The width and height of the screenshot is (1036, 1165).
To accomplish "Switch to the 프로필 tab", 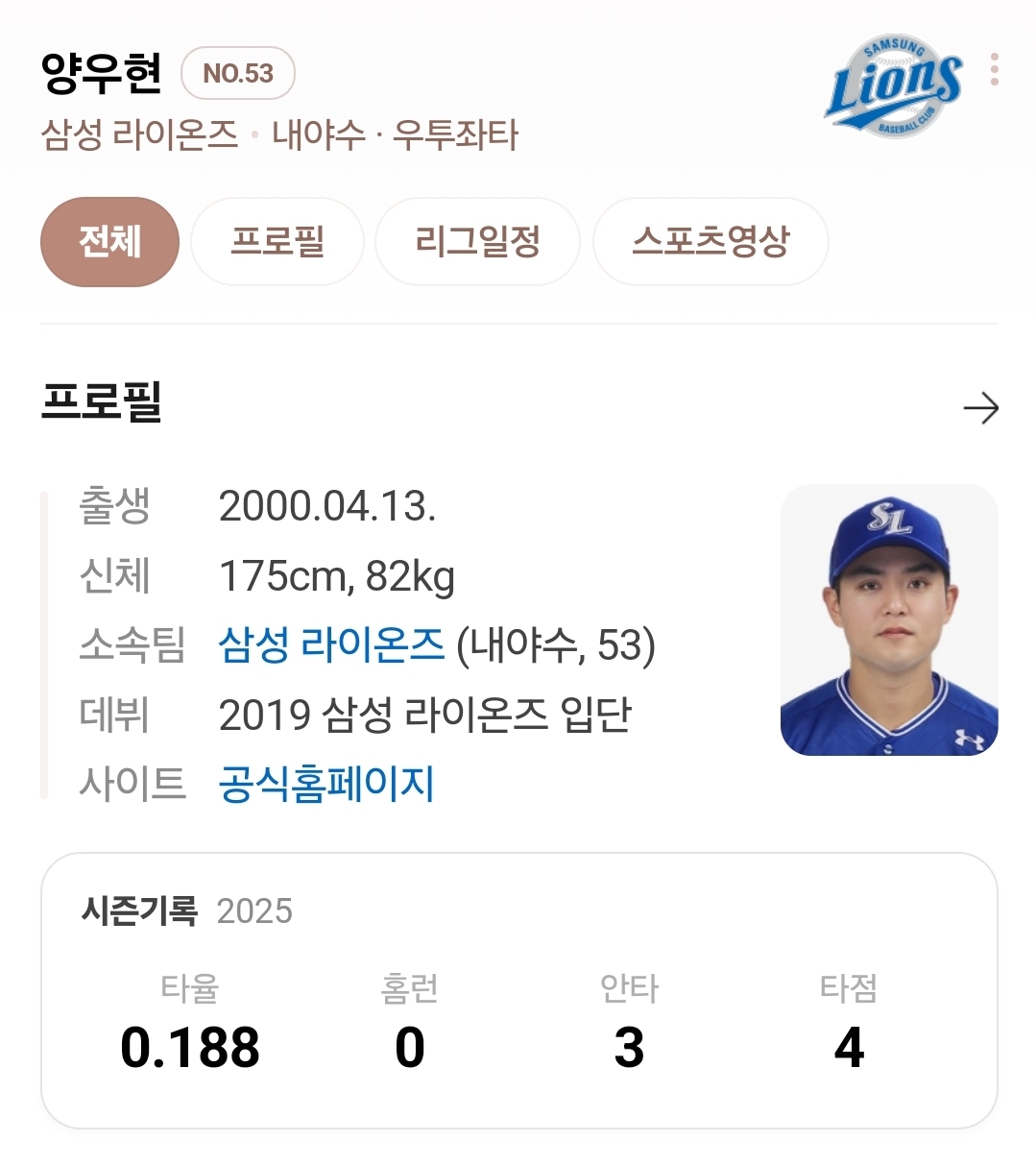I will 277,242.
